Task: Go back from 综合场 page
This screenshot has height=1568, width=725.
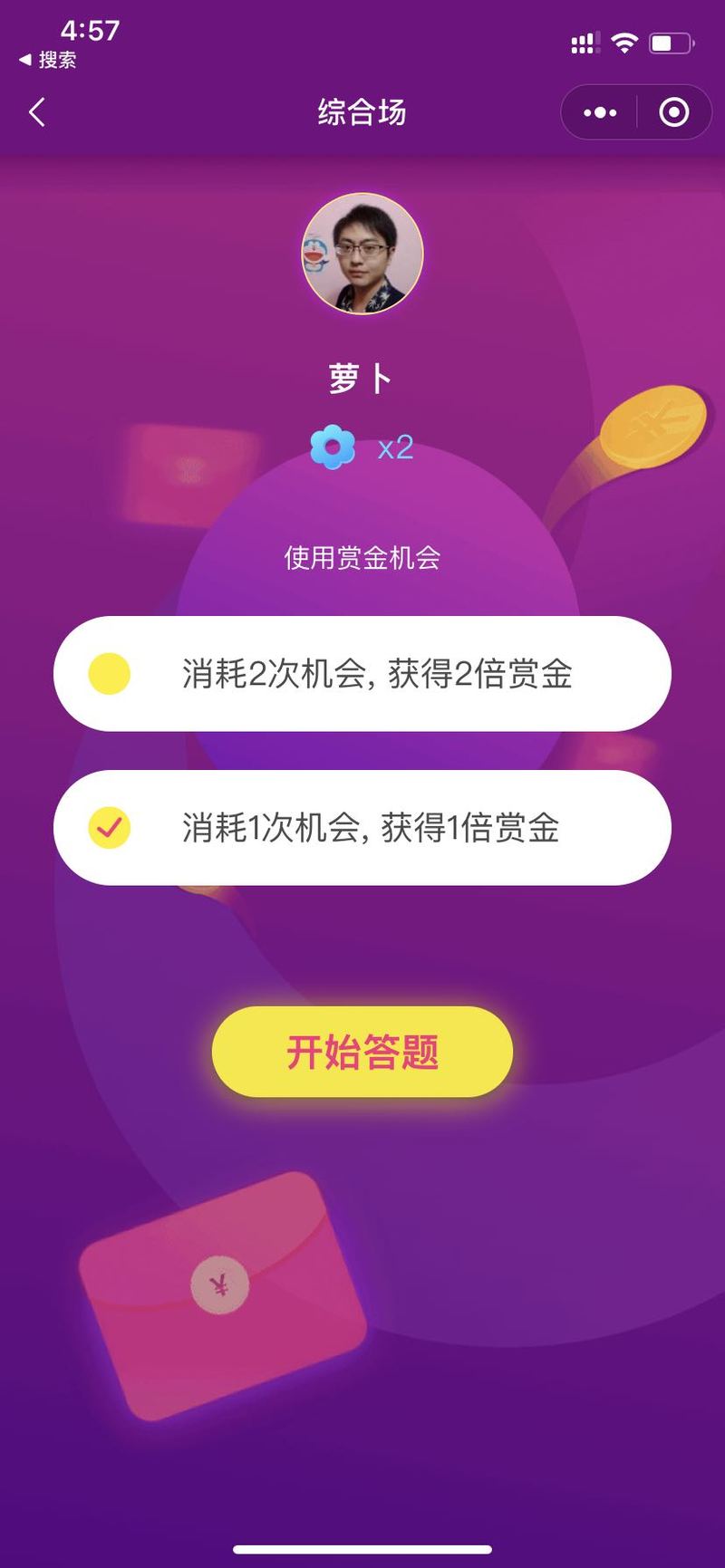Action: (37, 113)
